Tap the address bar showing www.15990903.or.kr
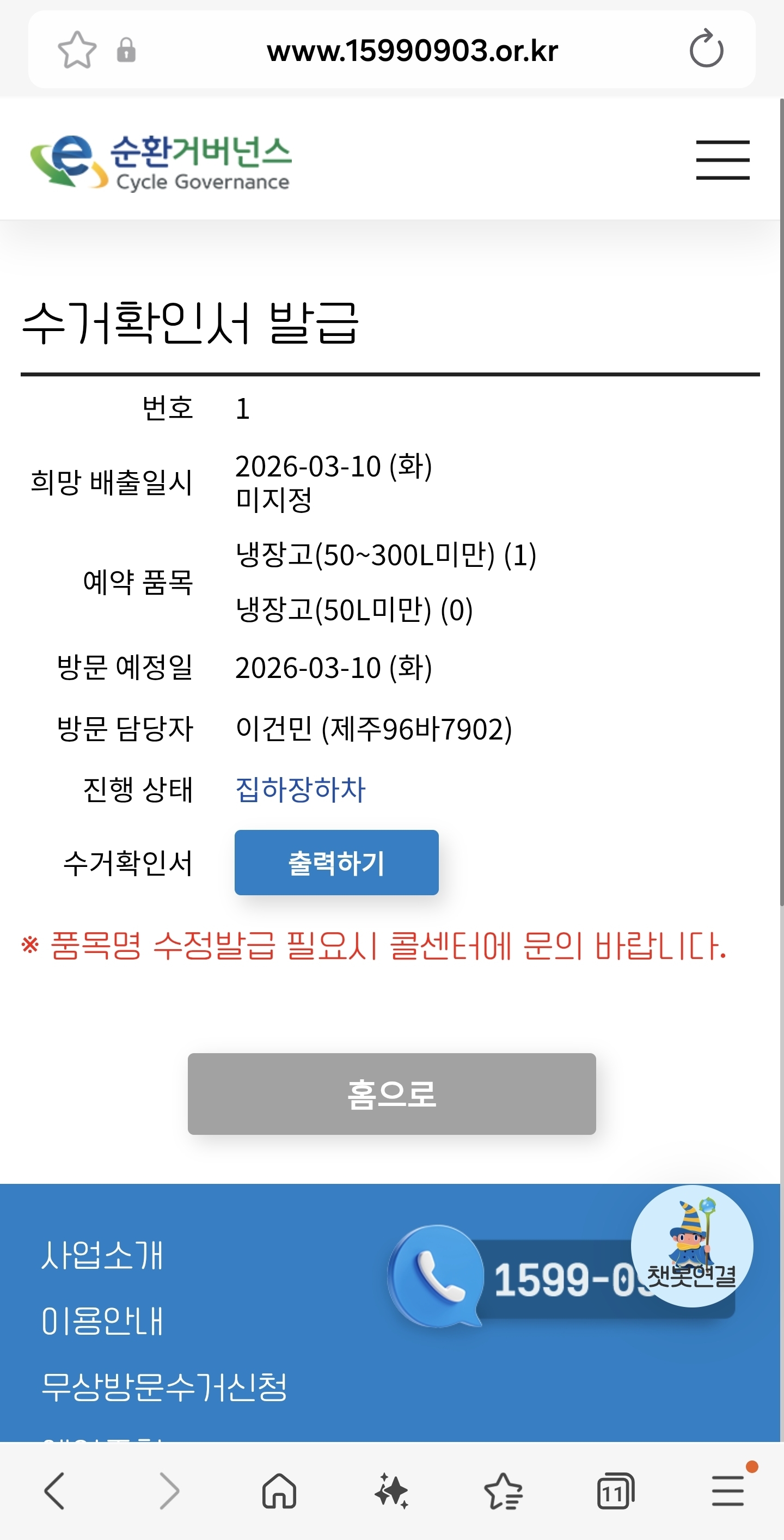The width and height of the screenshot is (784, 1540). (412, 50)
